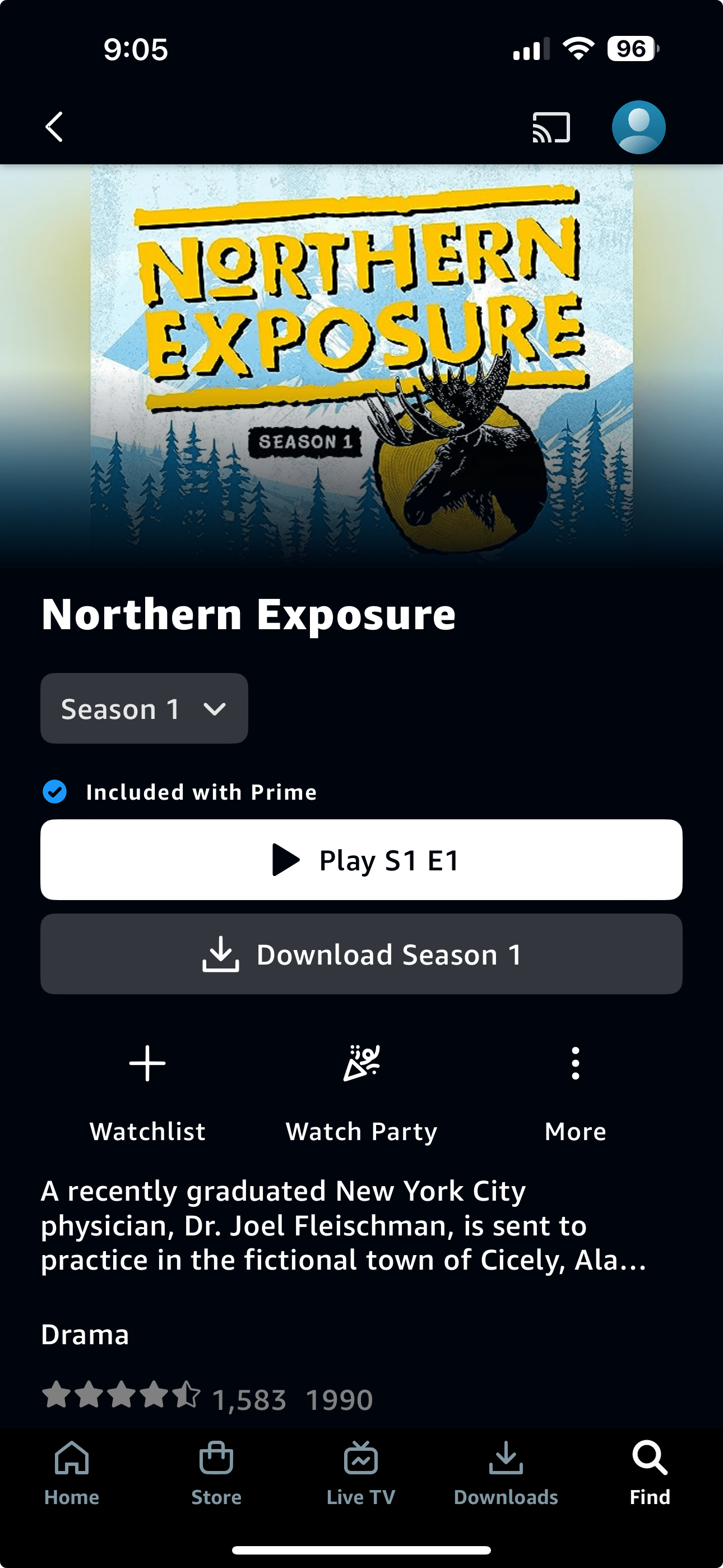This screenshot has height=1568, width=723.
Task: Add Northern Exposure to Watchlist
Action: click(147, 1090)
